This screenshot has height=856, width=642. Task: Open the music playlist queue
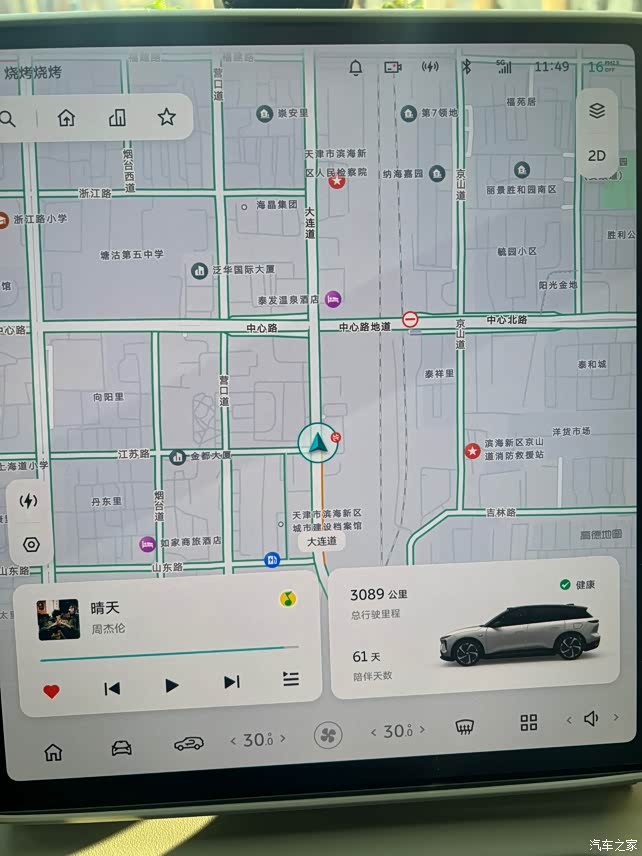291,679
